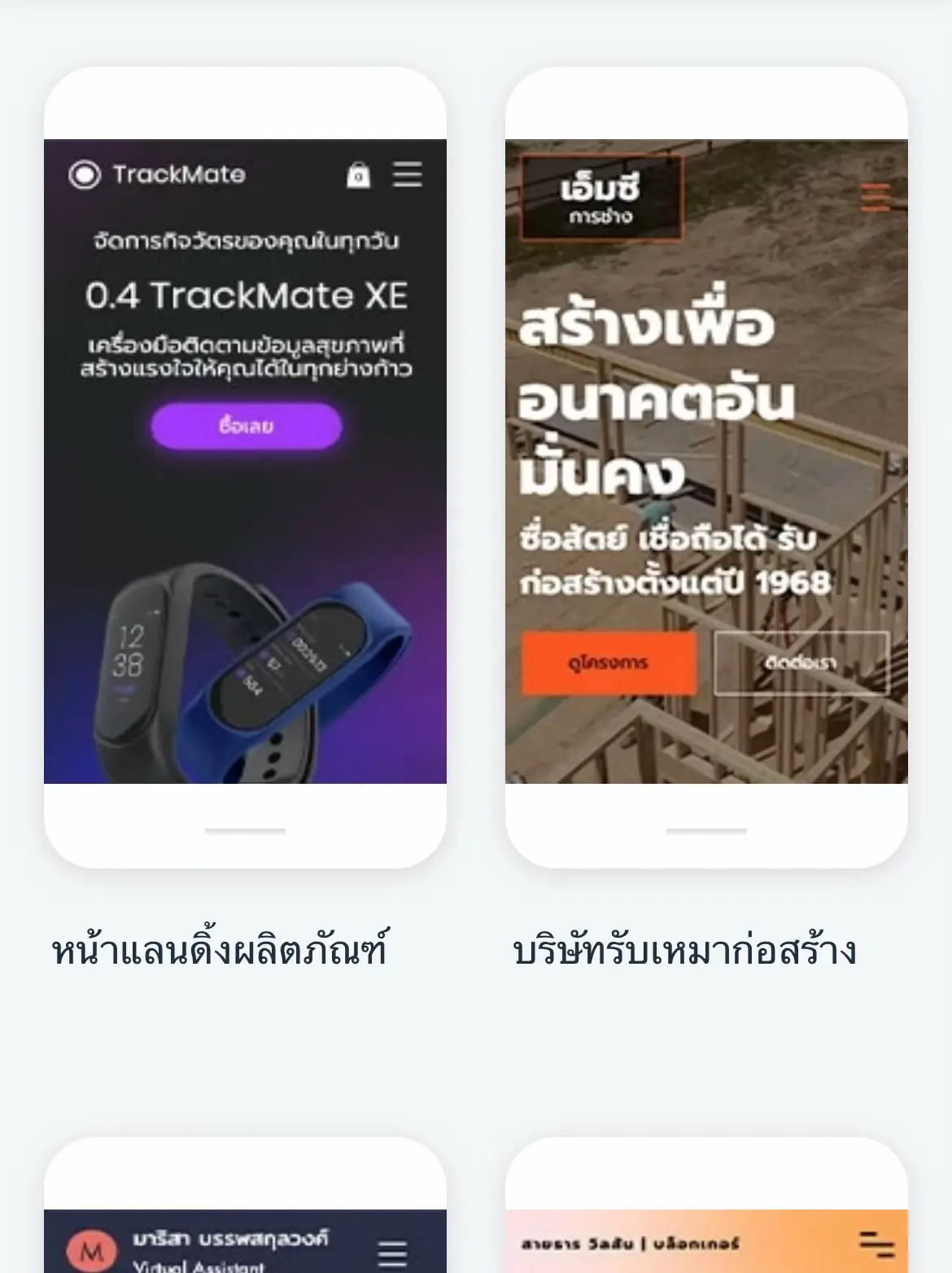Open the shopping bag icon on TrackMate header
The height and width of the screenshot is (1273, 952).
pyautogui.click(x=357, y=173)
